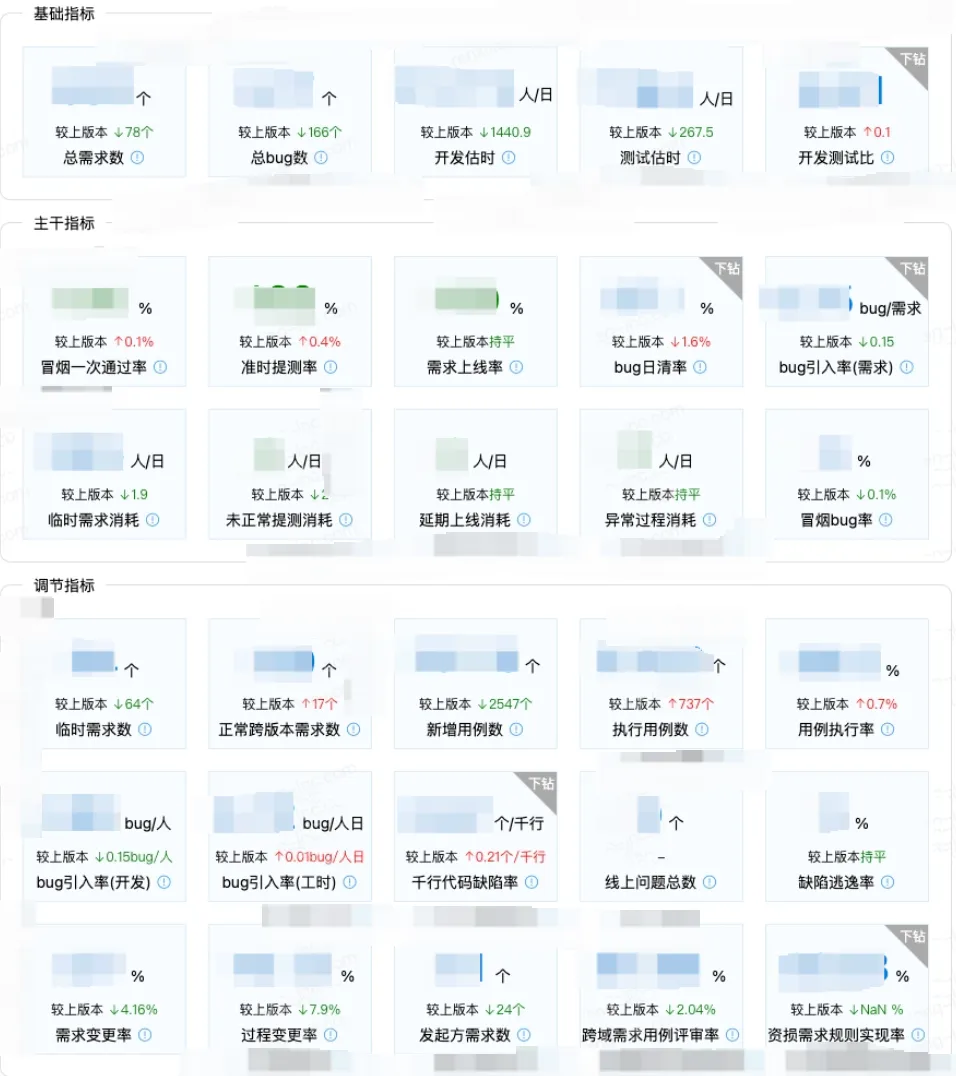Open info icon beside 线上问题总数
Viewport: 956px width, 1076px height.
(709, 882)
